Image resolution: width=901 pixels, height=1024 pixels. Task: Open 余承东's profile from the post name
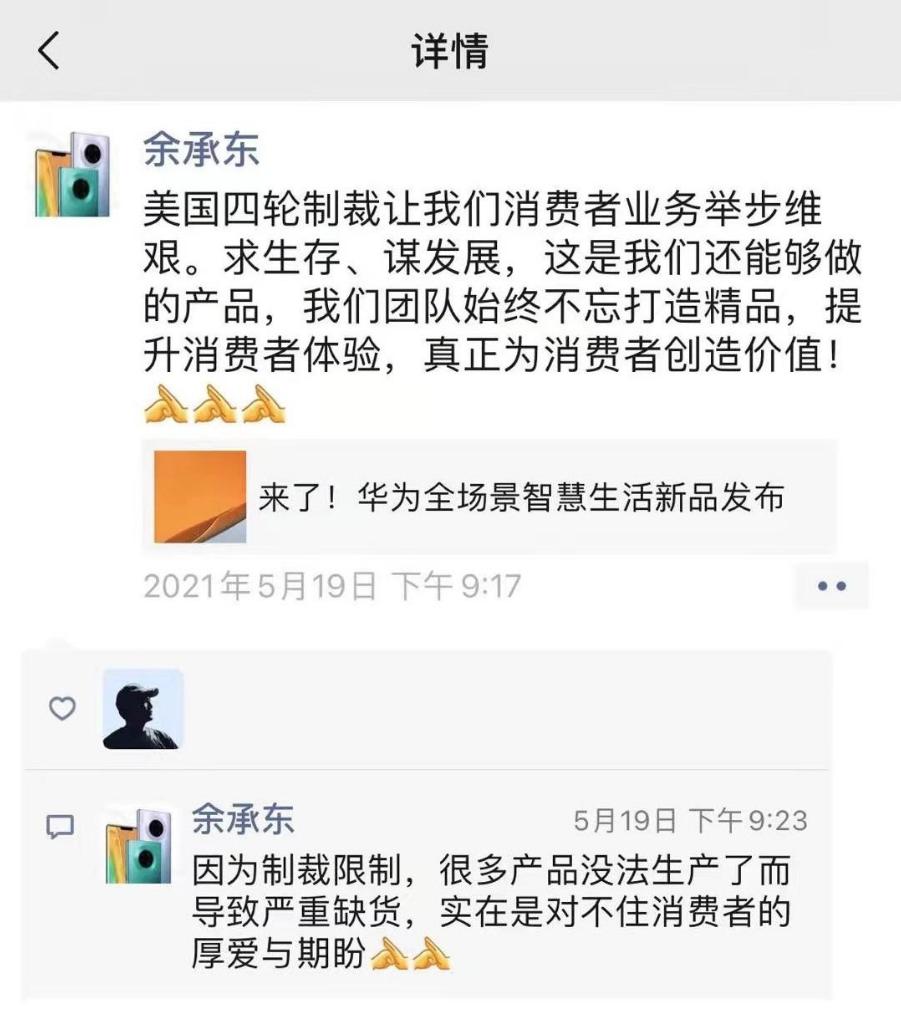(x=201, y=149)
